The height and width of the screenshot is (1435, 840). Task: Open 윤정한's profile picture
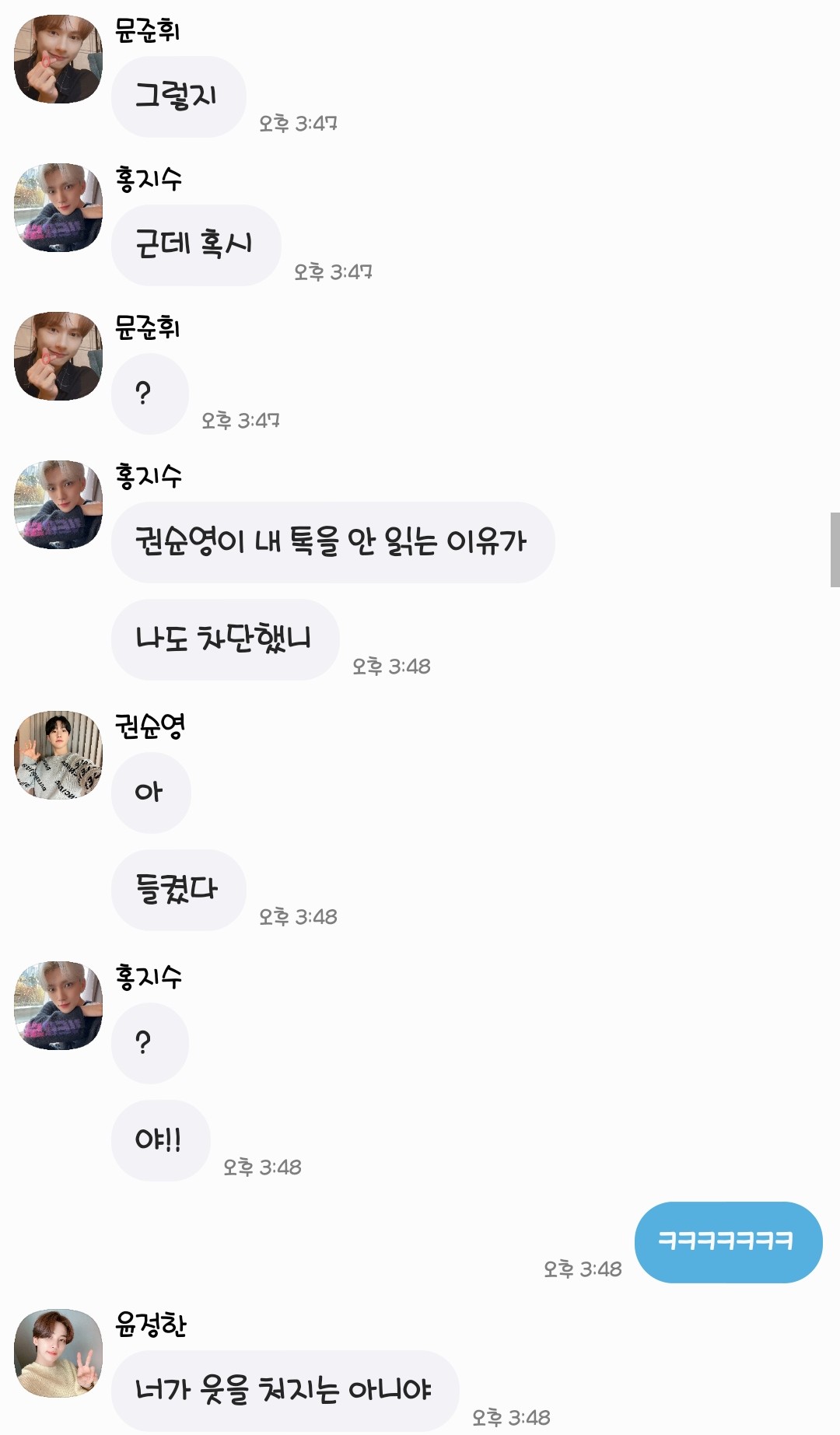point(58,1353)
